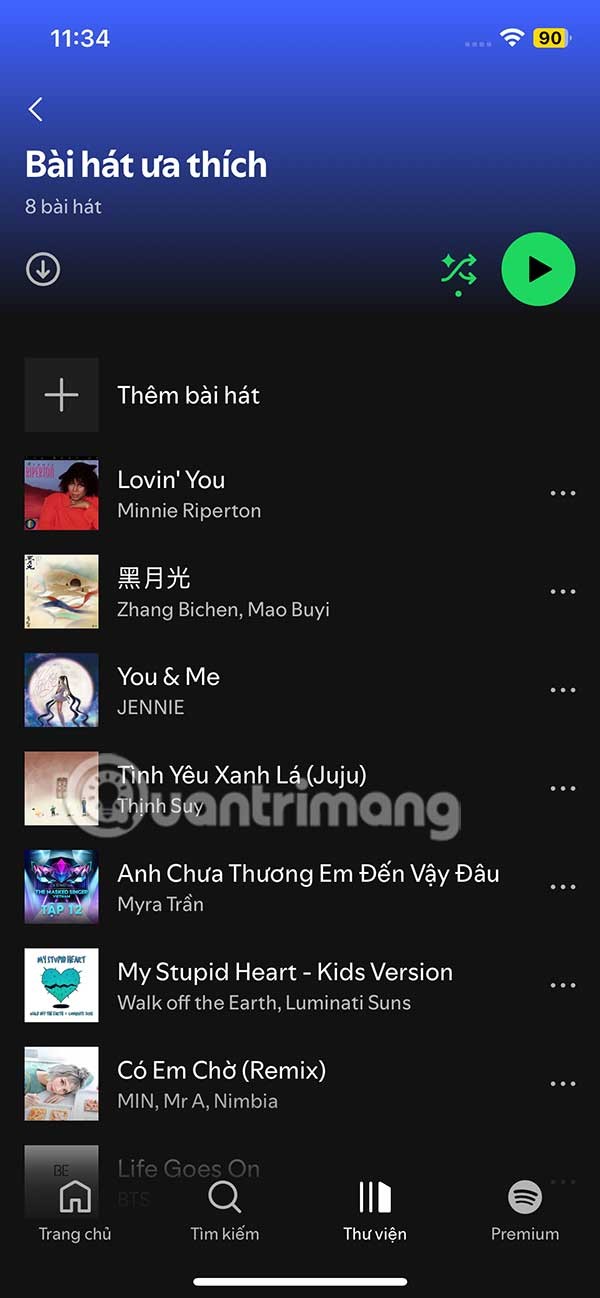Open more options for Có Em Chờ (Remix)

563,1084
